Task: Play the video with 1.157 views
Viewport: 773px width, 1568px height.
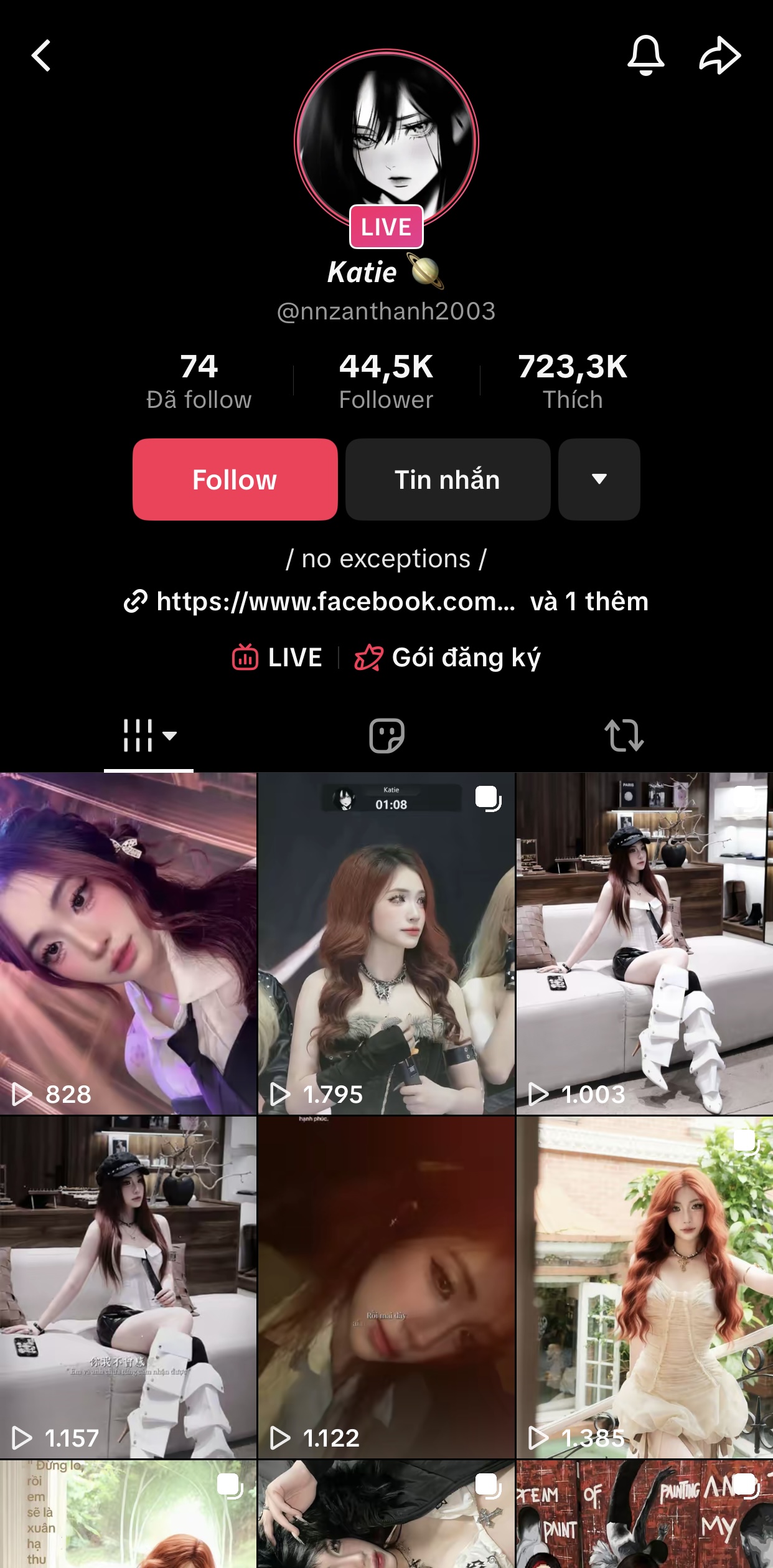Action: coord(128,1287)
